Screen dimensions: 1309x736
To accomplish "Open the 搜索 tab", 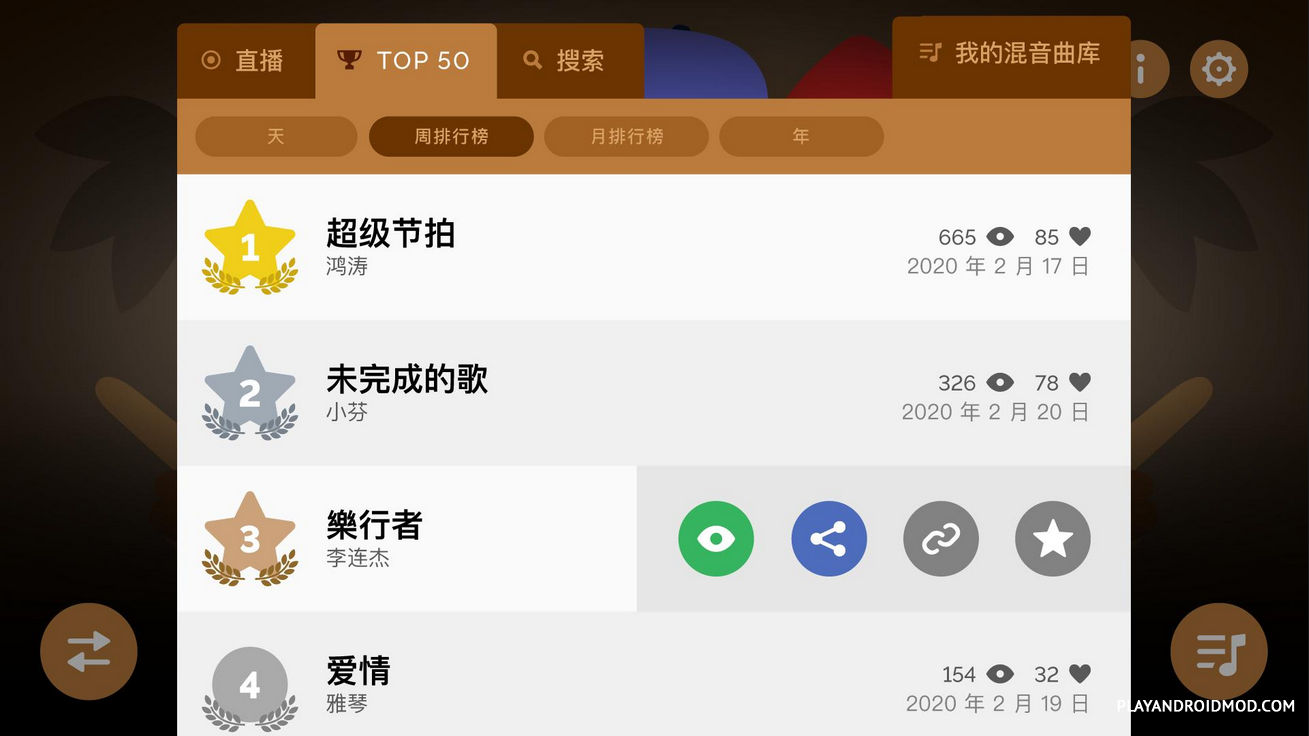I will pos(568,61).
